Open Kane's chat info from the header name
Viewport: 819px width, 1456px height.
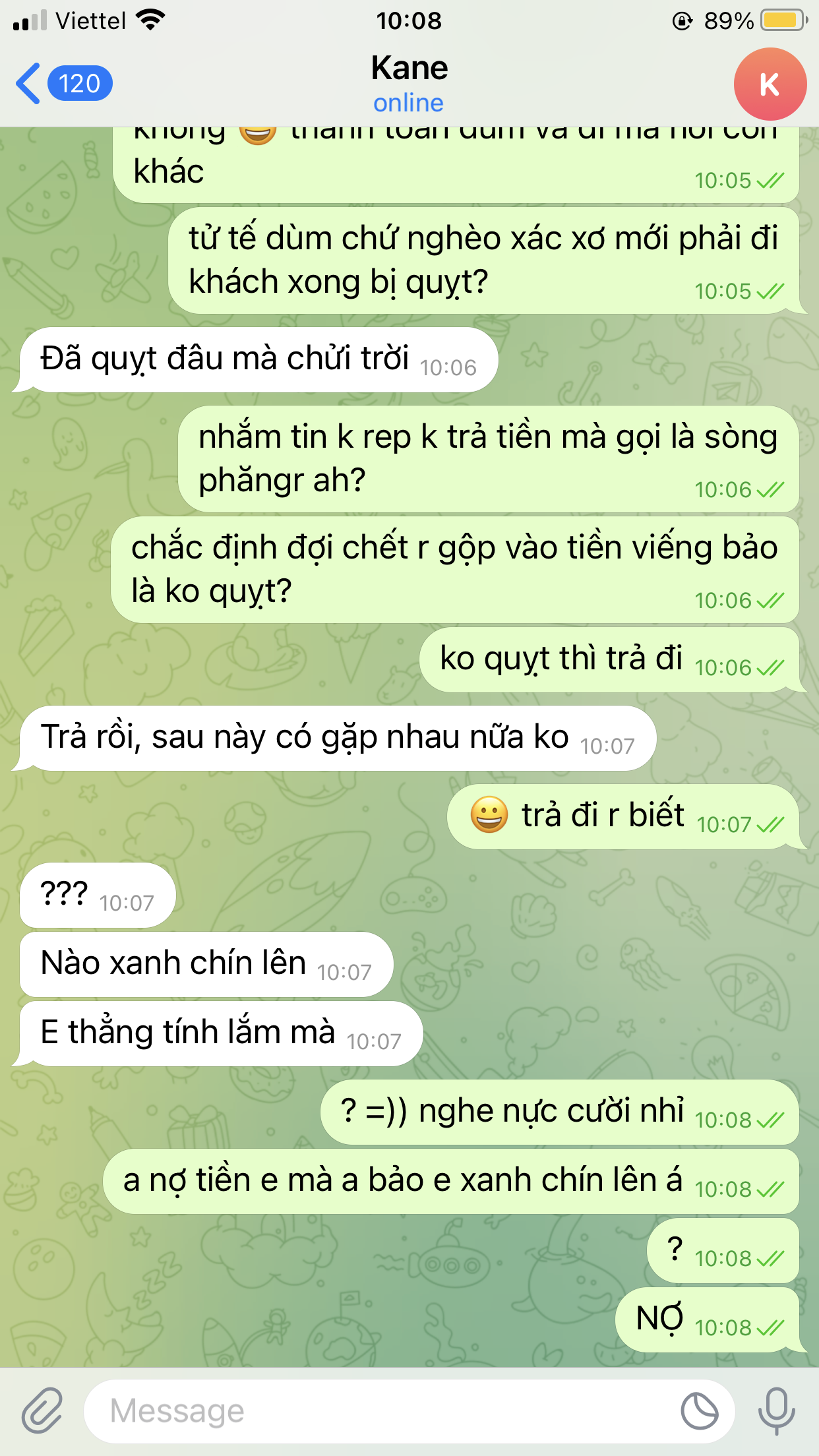point(409,69)
